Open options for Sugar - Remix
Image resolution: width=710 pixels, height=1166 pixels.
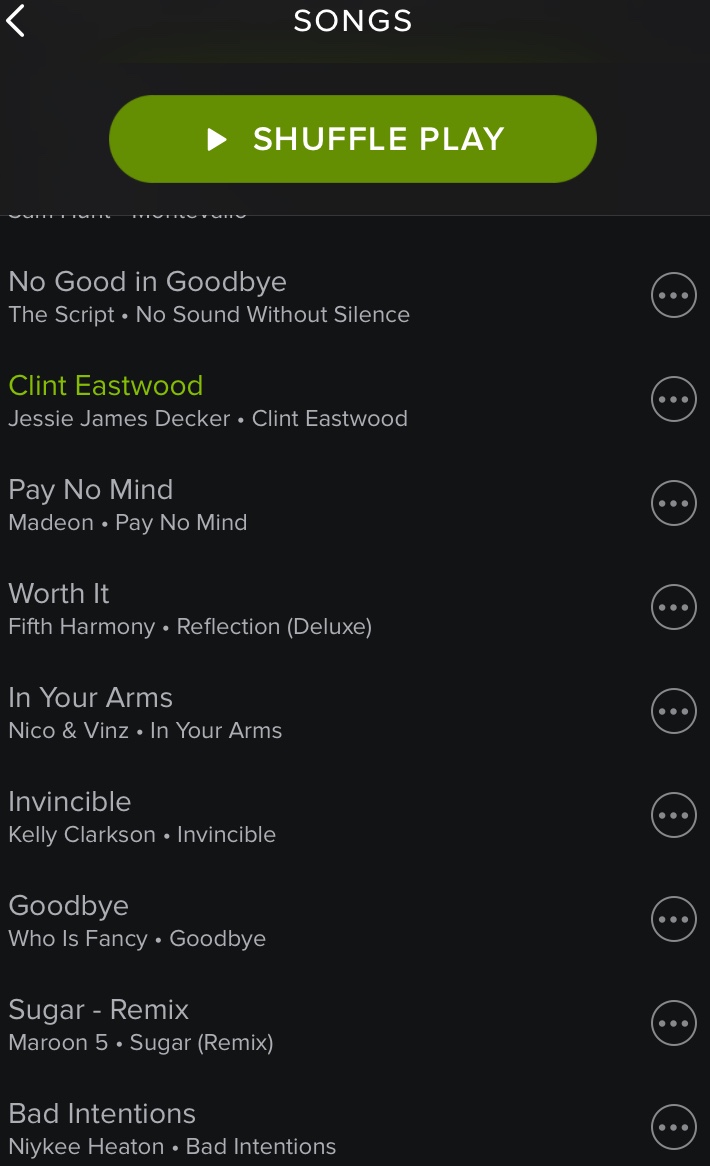(x=673, y=1024)
